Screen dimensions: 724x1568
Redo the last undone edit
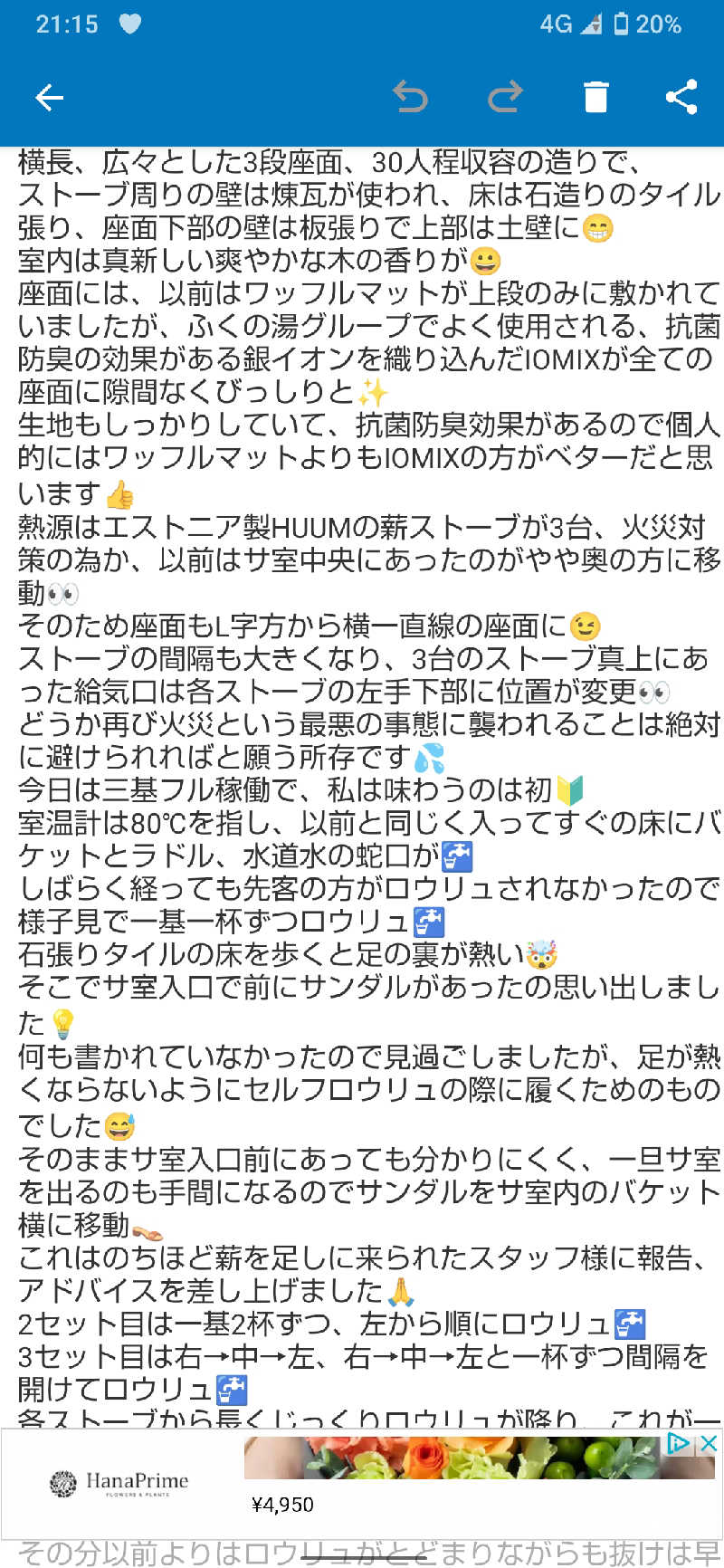coord(504,97)
